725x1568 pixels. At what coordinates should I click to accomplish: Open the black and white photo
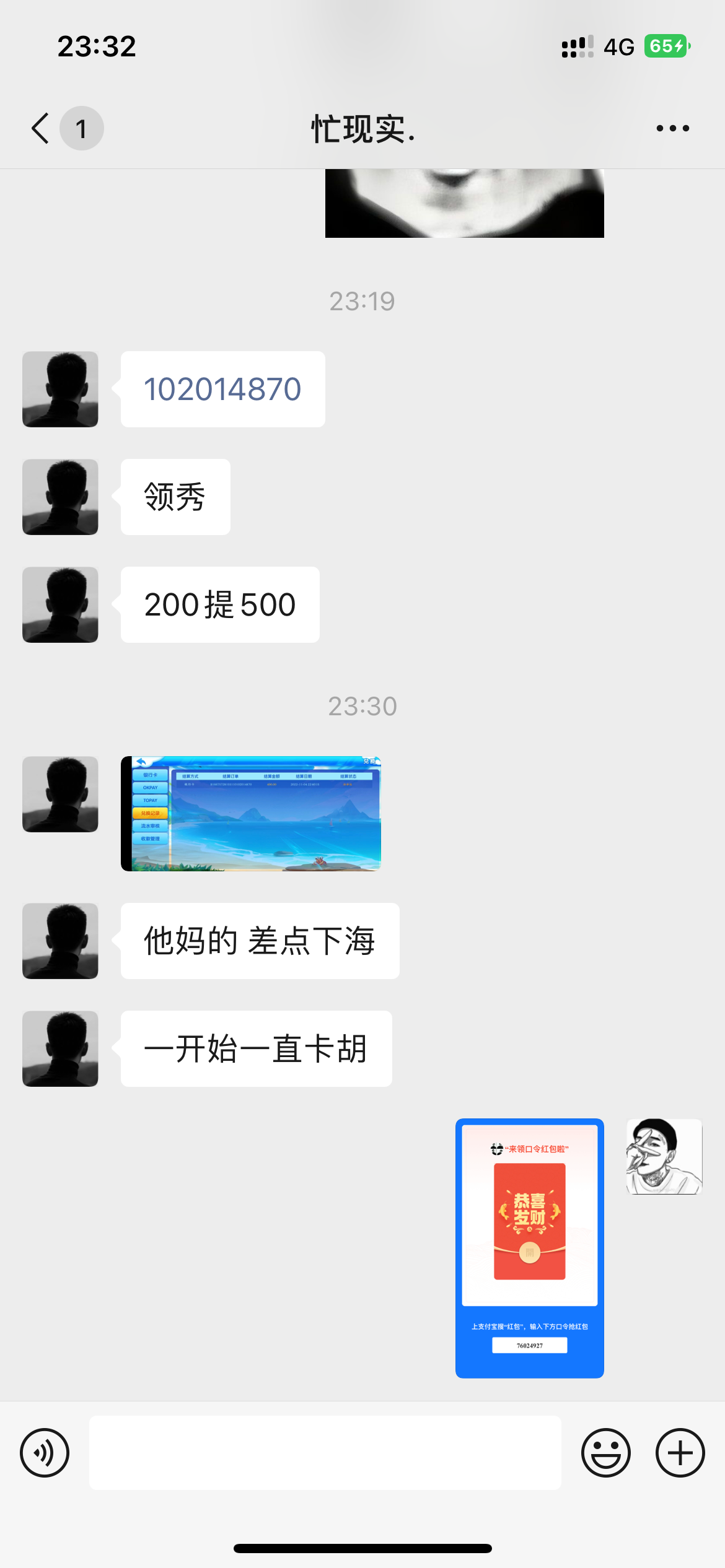[464, 203]
